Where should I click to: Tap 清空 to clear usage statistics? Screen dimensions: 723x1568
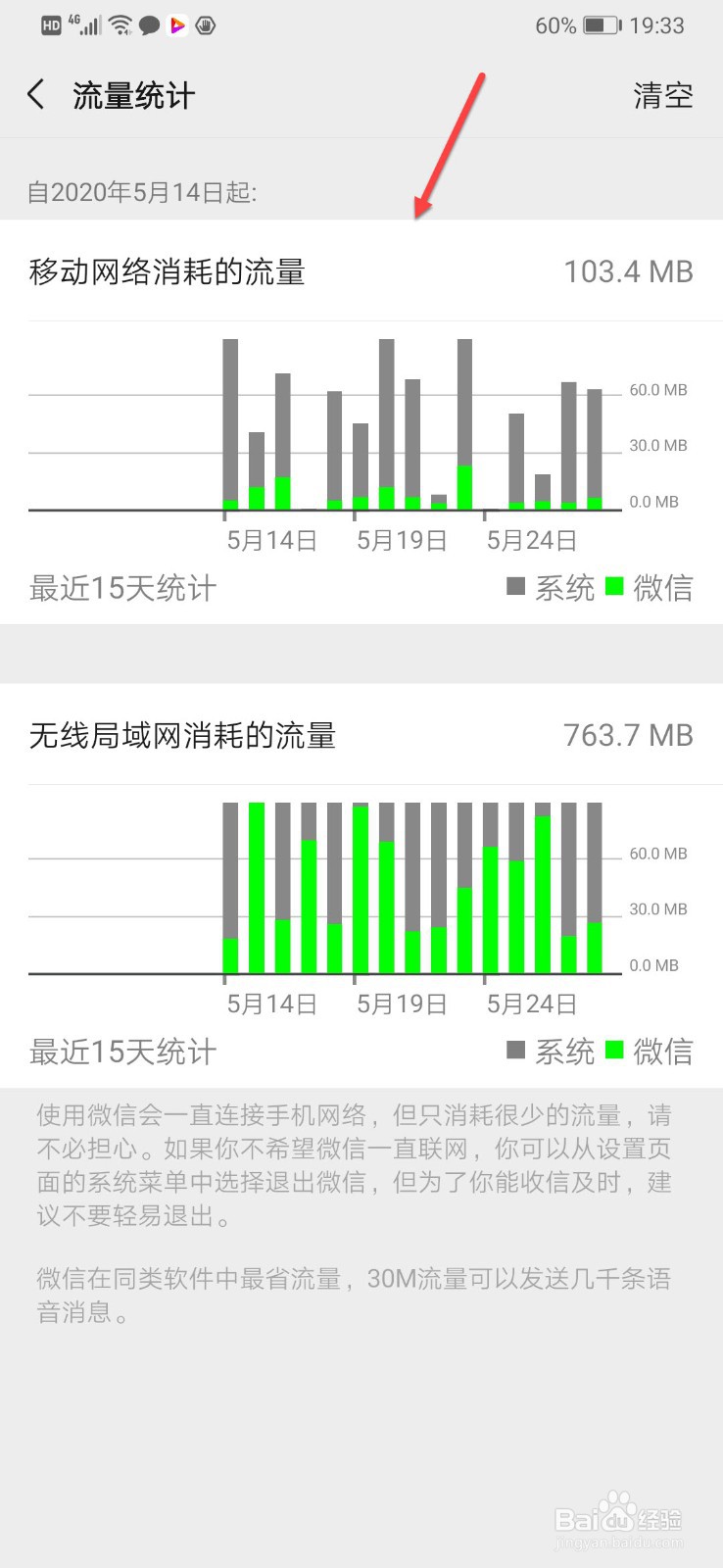pos(664,95)
